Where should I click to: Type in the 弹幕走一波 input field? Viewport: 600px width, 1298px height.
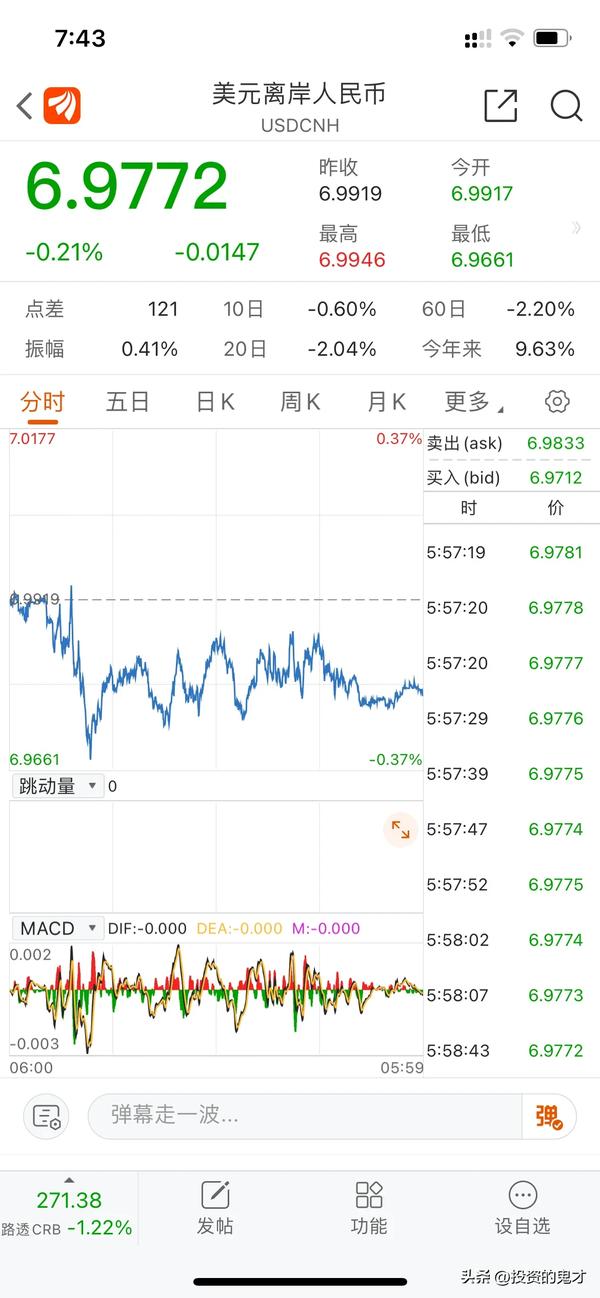[x=305, y=1116]
